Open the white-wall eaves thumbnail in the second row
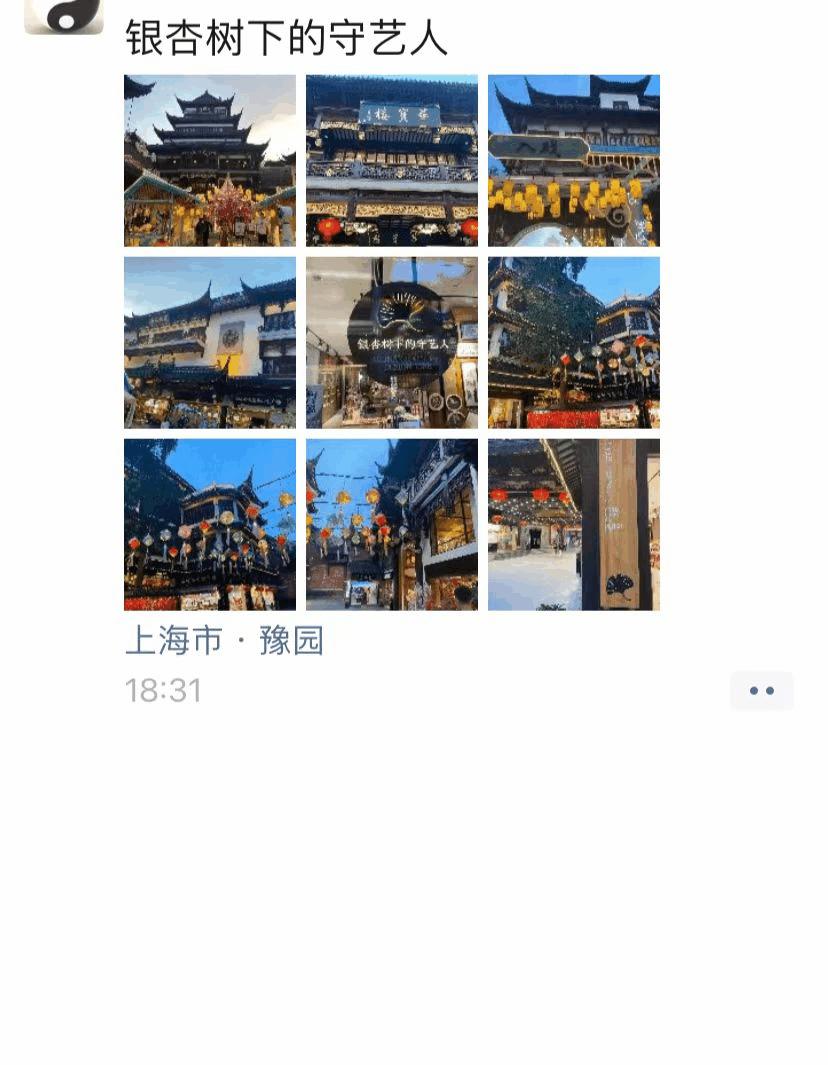This screenshot has width=828, height=1065. tap(209, 341)
